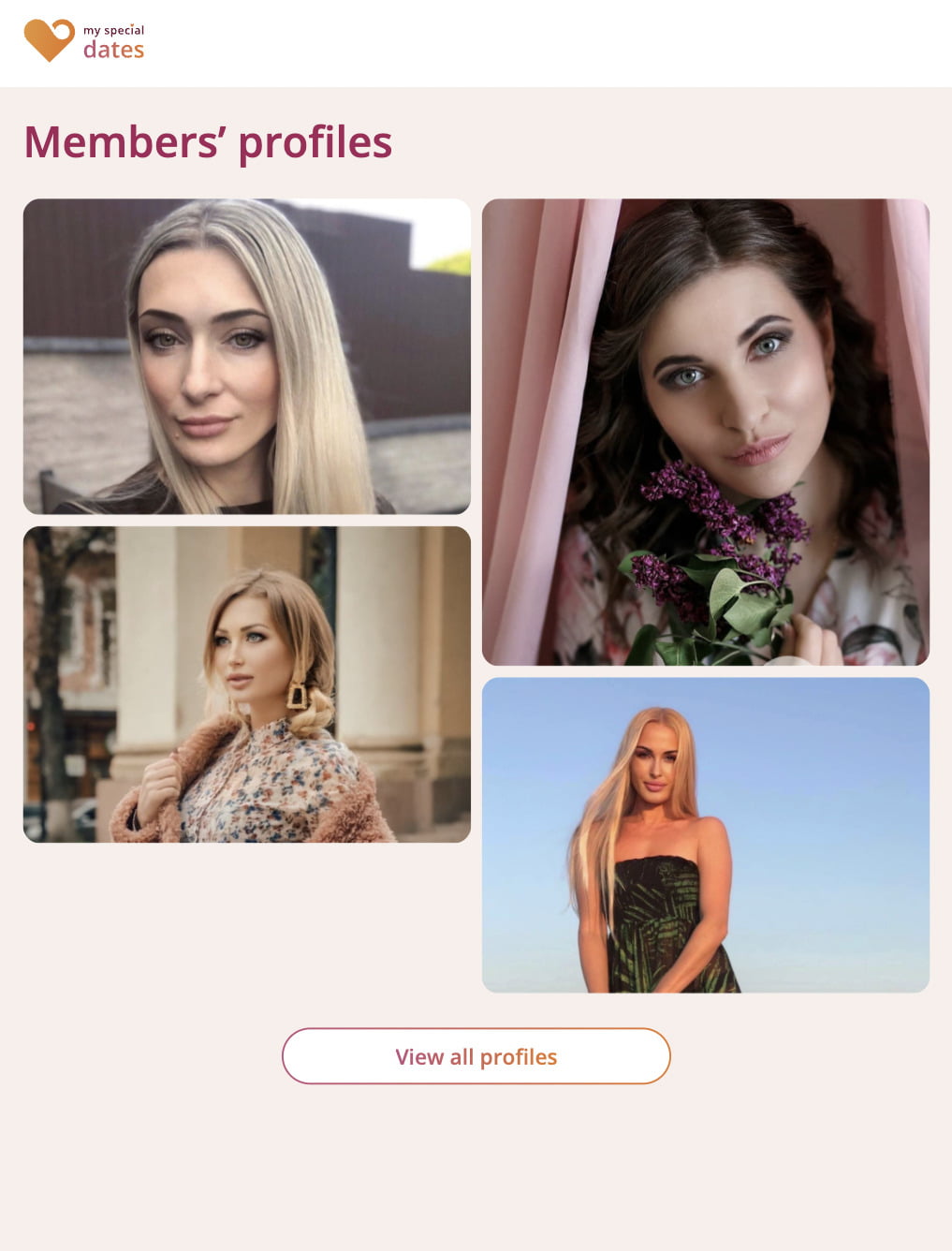Open the profile in the strapless green dress
Screen dimensions: 952x1251
click(705, 834)
